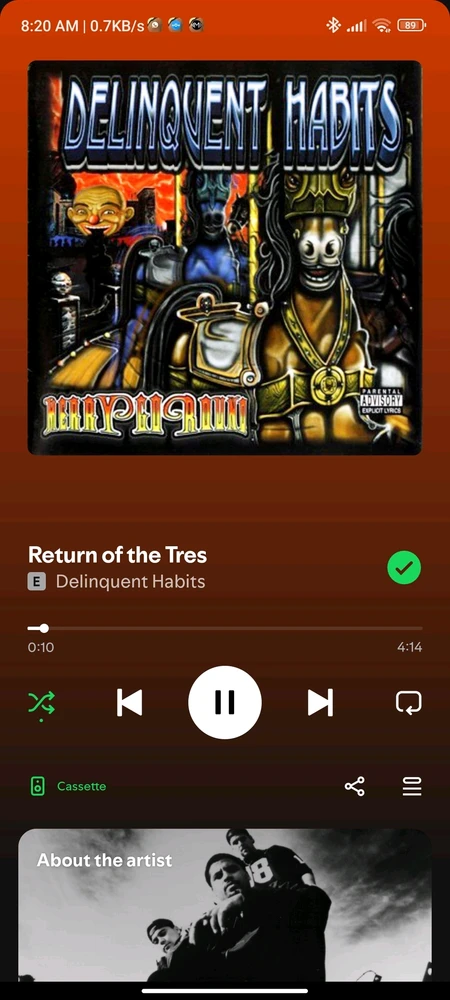This screenshot has height=1000, width=450.
Task: Open the play queue
Action: (x=412, y=787)
